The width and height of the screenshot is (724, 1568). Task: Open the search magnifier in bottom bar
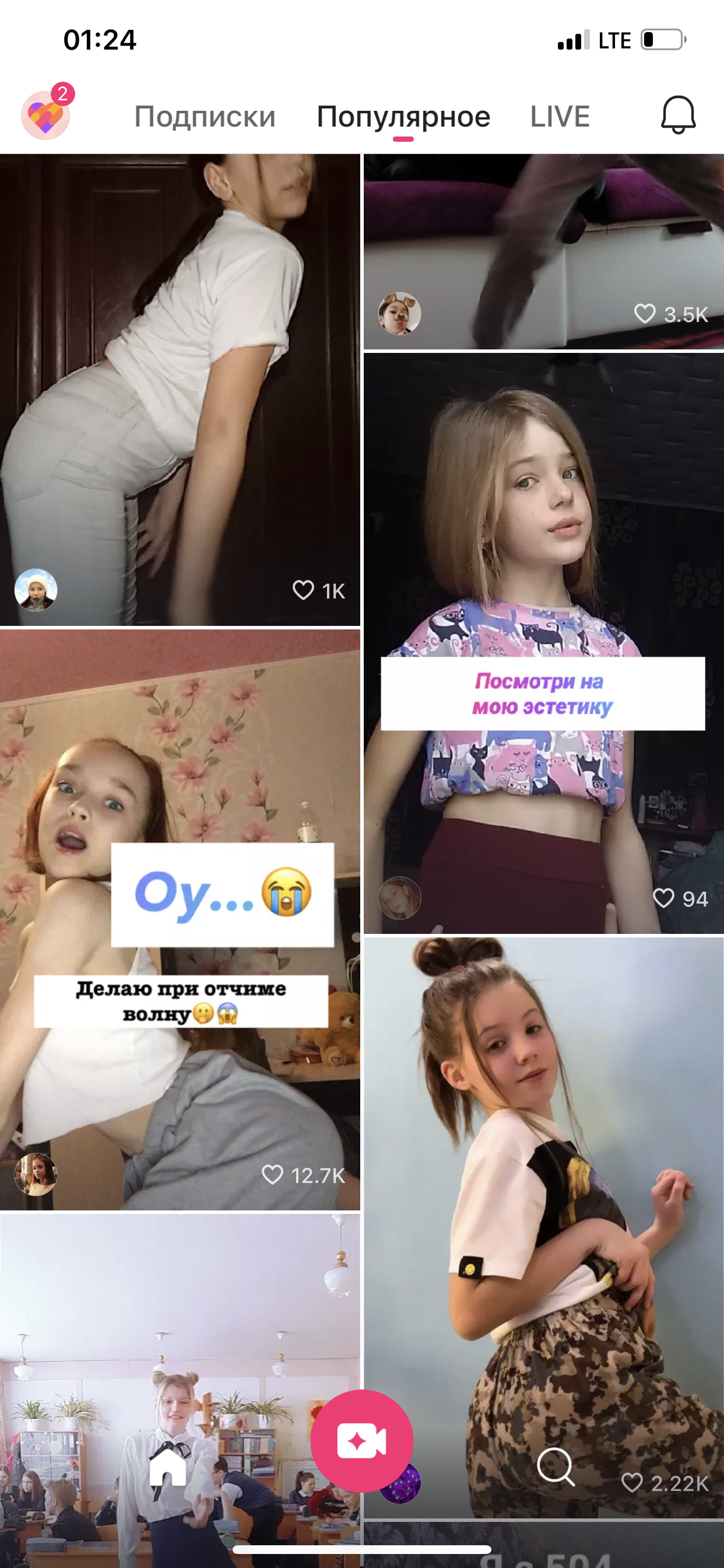[x=556, y=1467]
